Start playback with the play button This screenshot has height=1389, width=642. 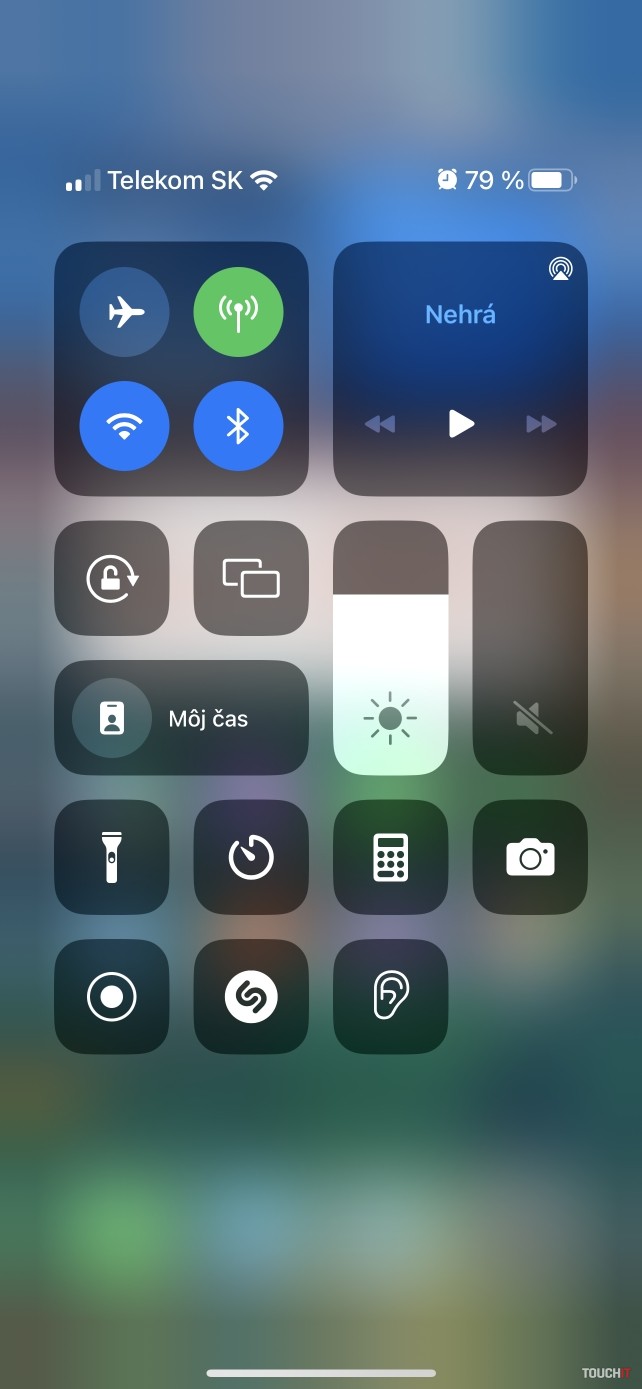pos(460,424)
